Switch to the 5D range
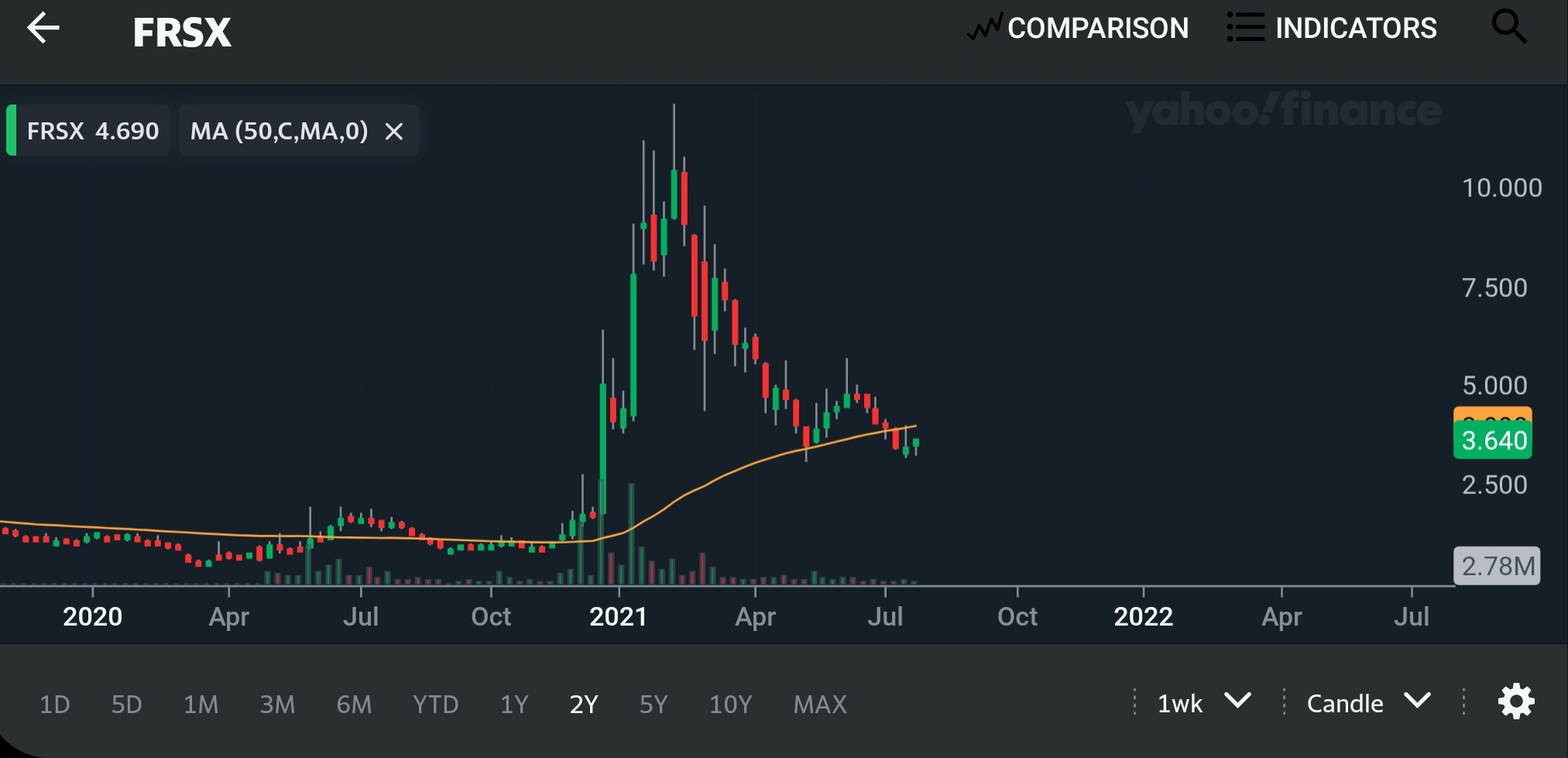 pyautogui.click(x=126, y=704)
